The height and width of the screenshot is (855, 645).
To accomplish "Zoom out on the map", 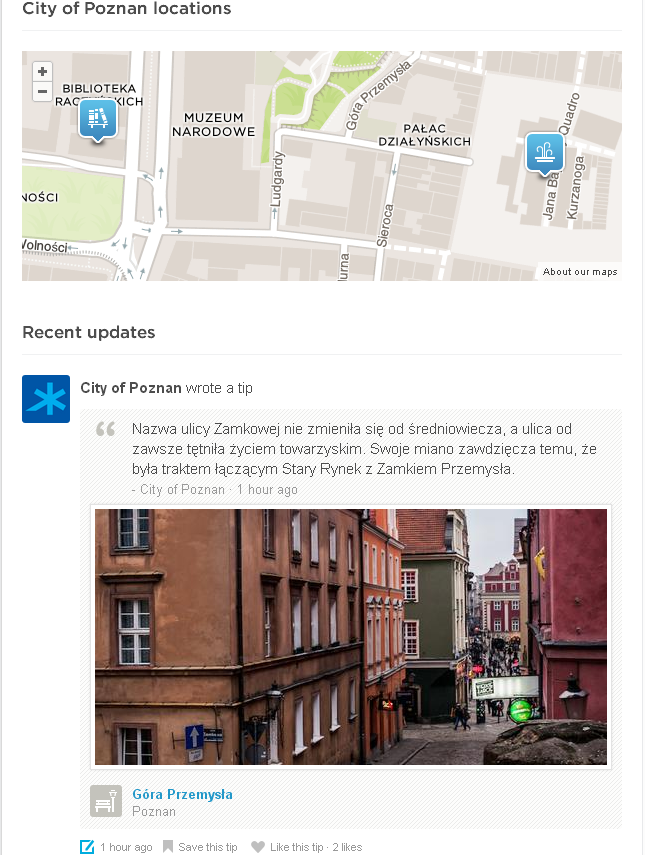I will point(42,92).
